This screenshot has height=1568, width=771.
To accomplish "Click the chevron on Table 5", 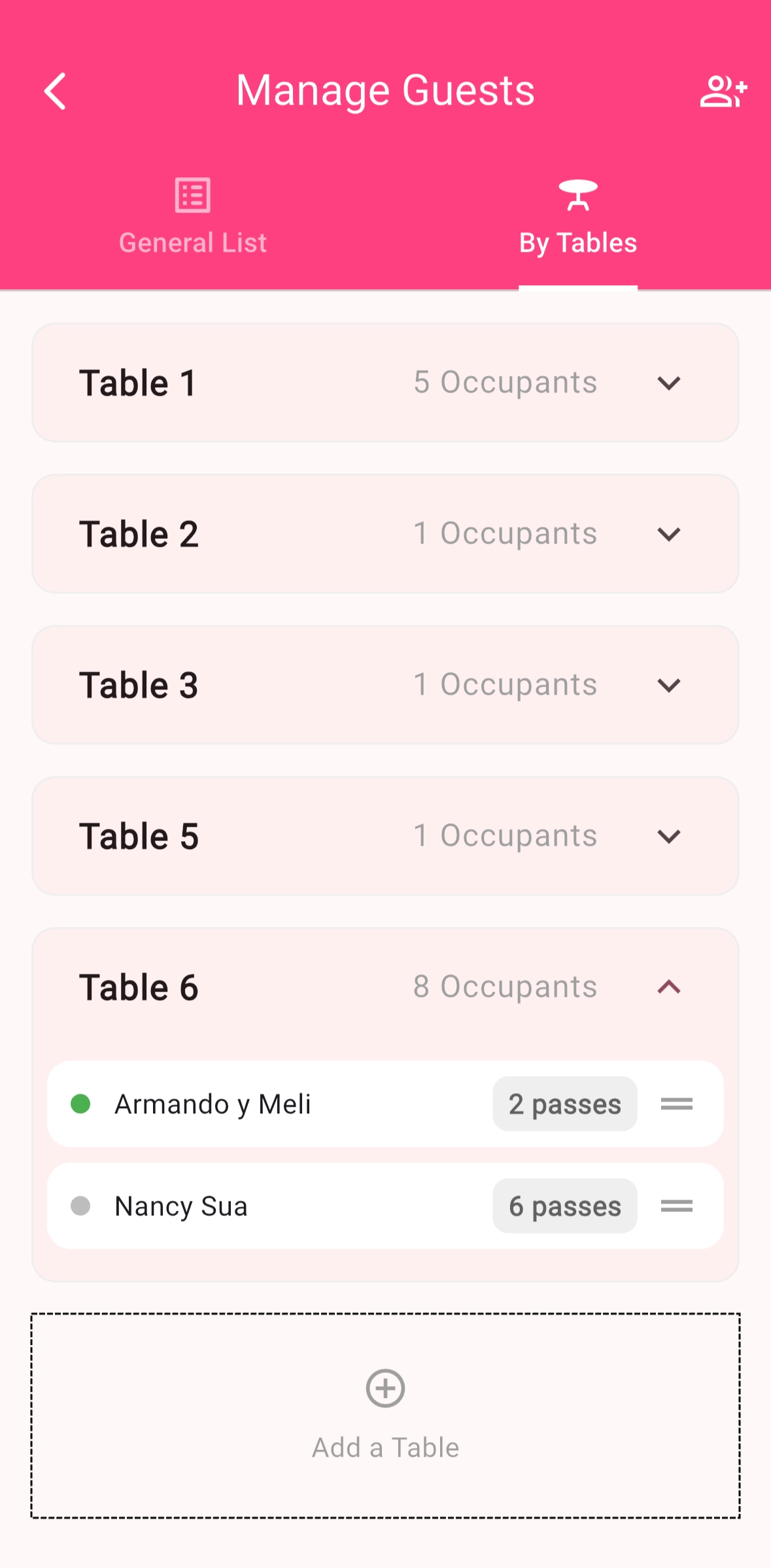I will (669, 836).
